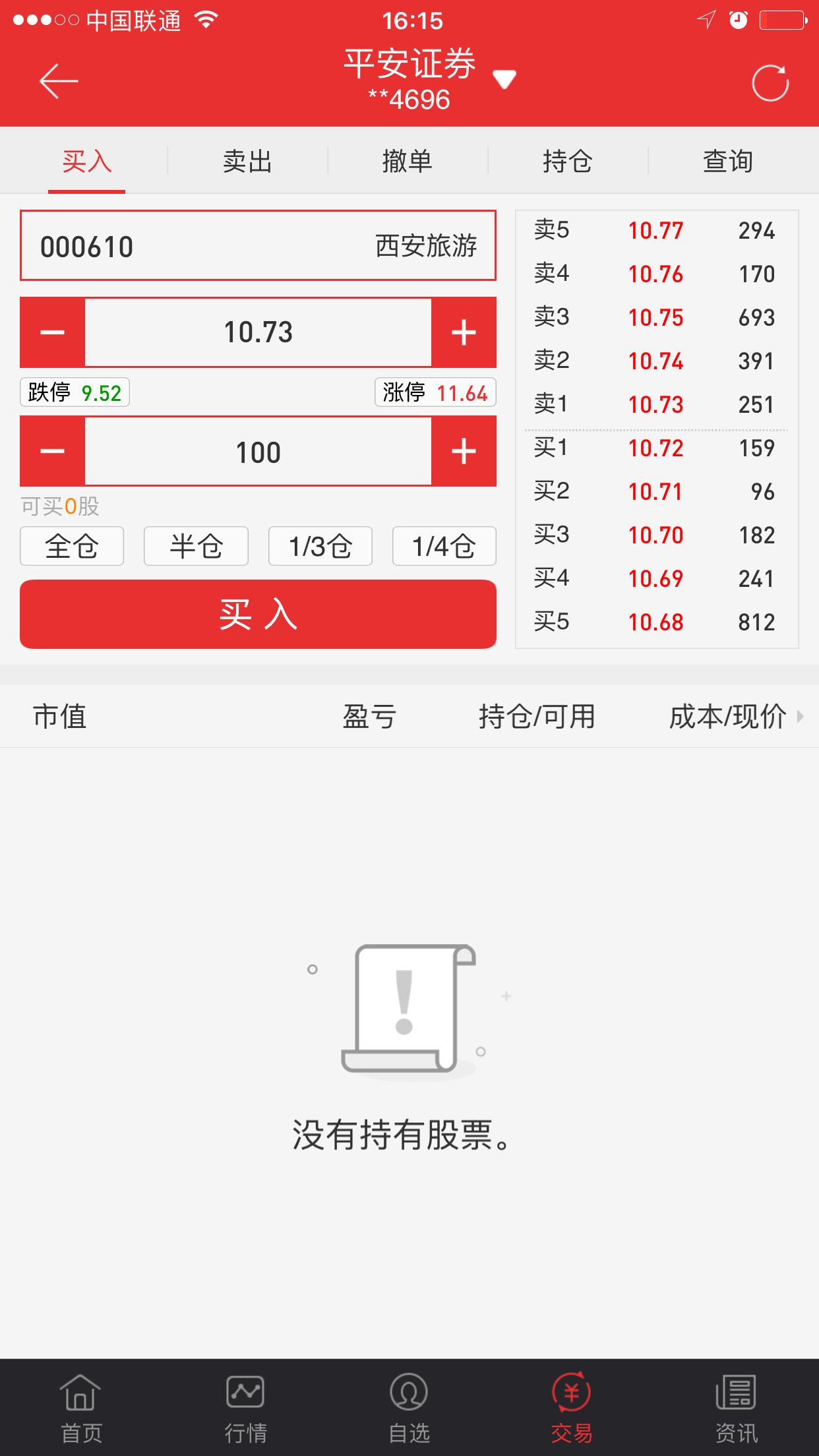Image resolution: width=819 pixels, height=1456 pixels.
Task: Go back with the back arrow
Action: coord(55,81)
